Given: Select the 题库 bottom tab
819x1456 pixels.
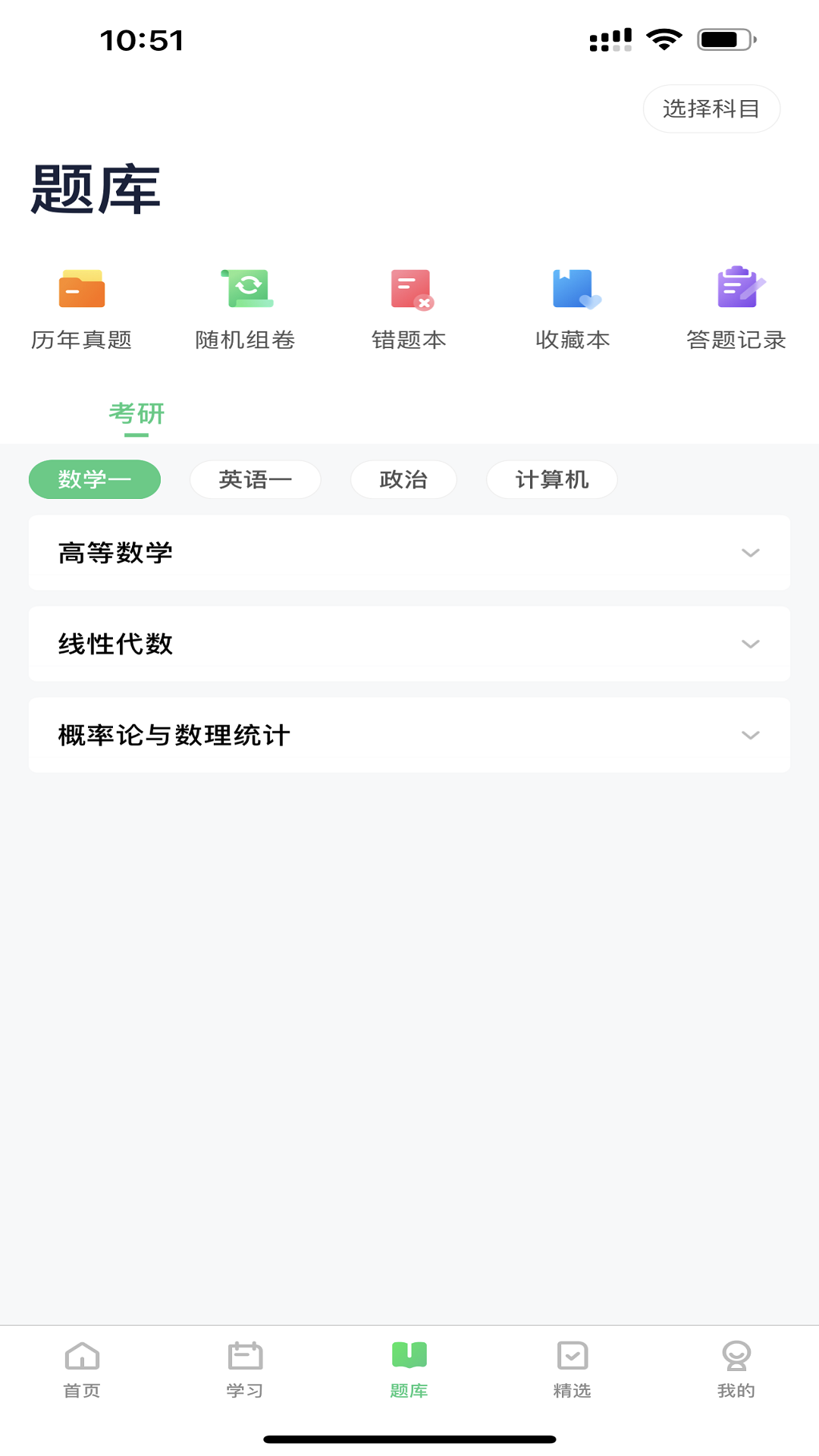Looking at the screenshot, I should (x=409, y=1370).
